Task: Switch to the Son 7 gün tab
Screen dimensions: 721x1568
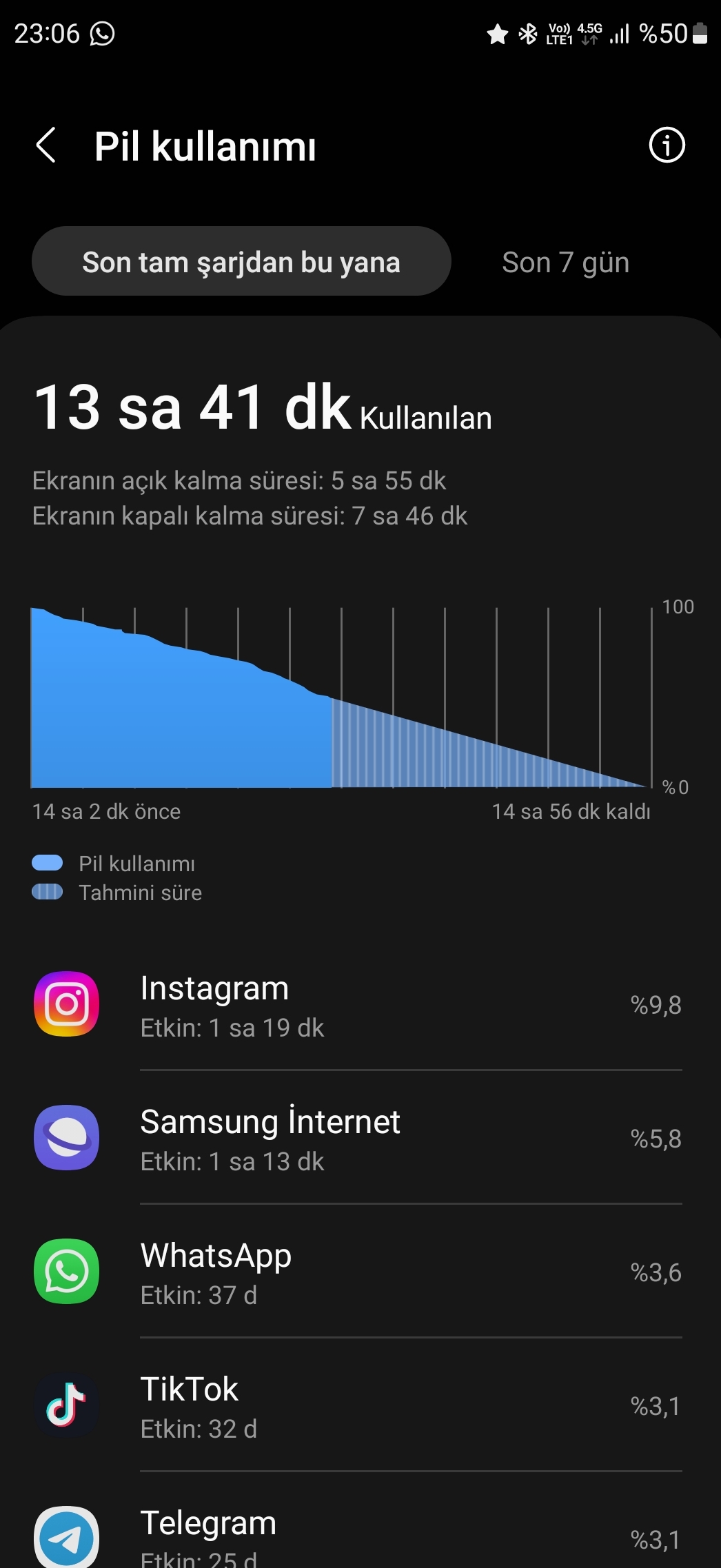Action: coord(565,262)
